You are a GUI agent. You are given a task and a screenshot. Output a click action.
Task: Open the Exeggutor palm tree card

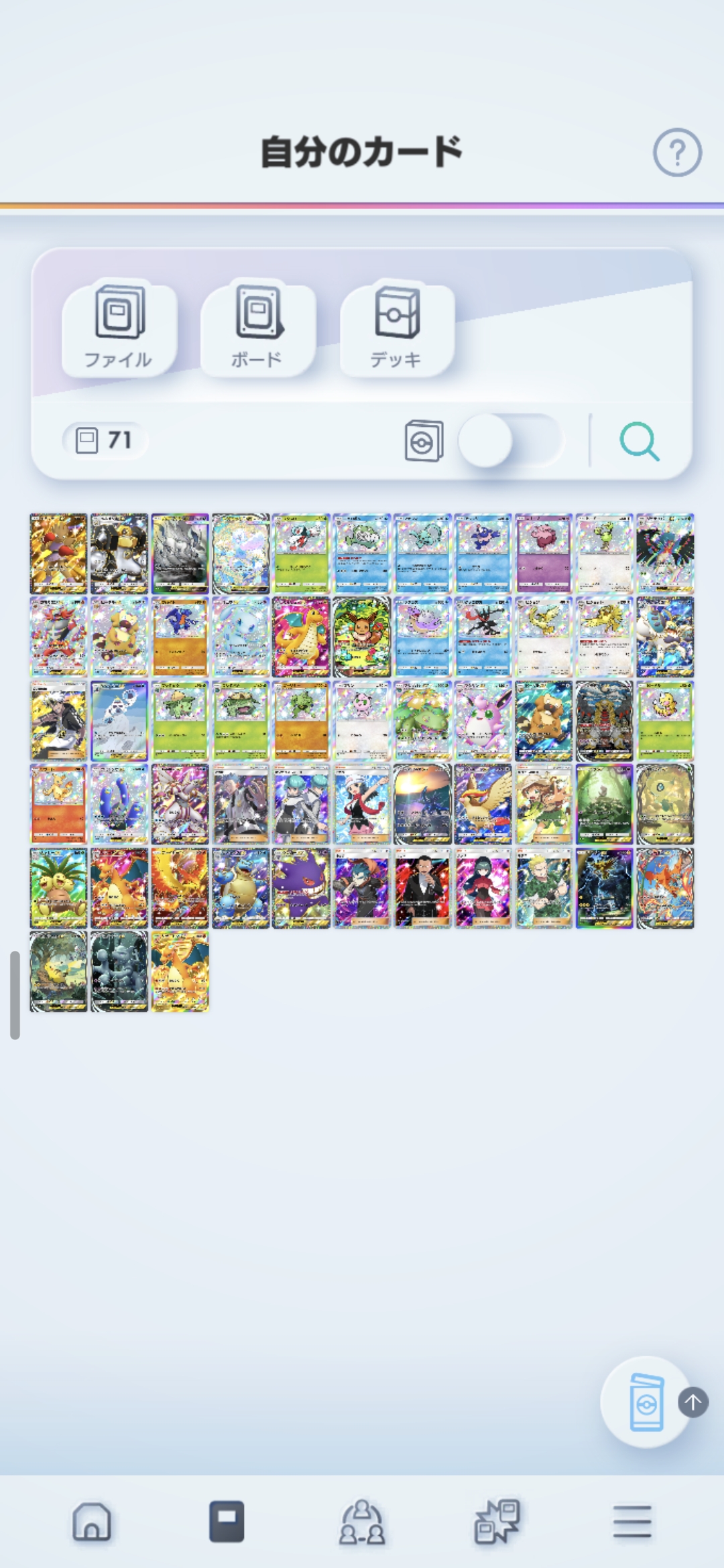coord(58,888)
